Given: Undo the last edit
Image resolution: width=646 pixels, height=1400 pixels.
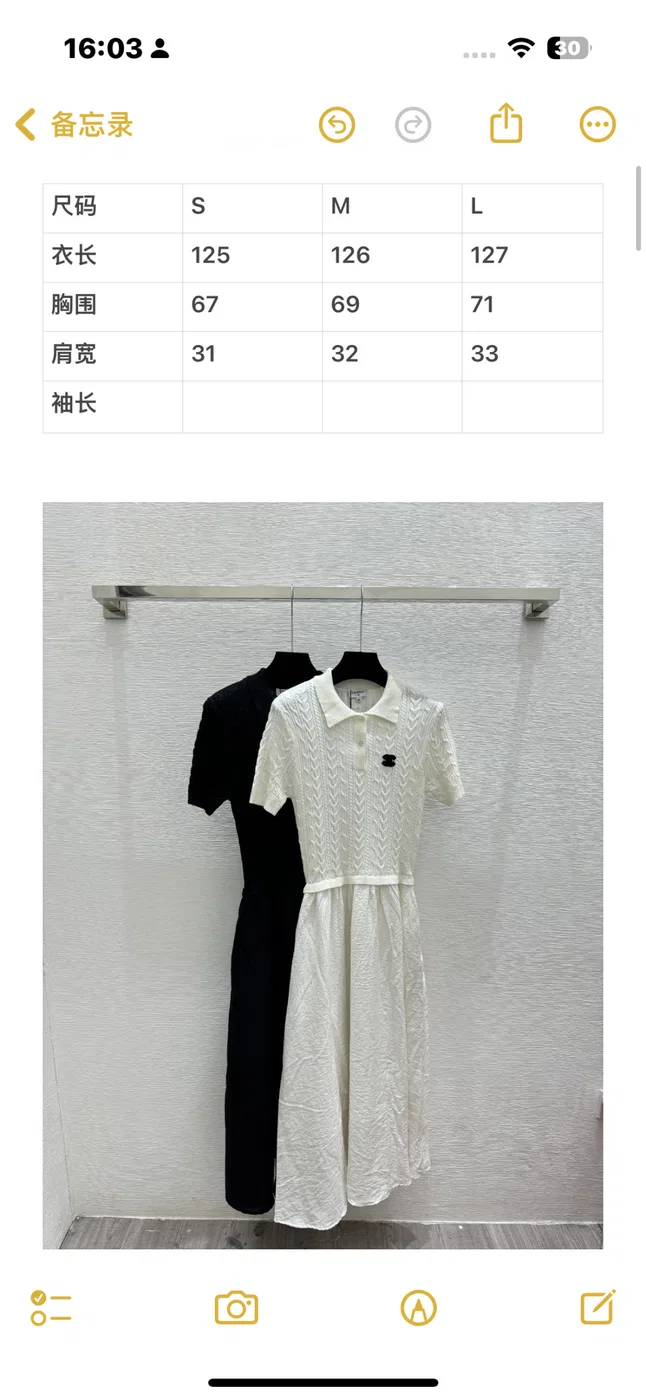Looking at the screenshot, I should 337,125.
